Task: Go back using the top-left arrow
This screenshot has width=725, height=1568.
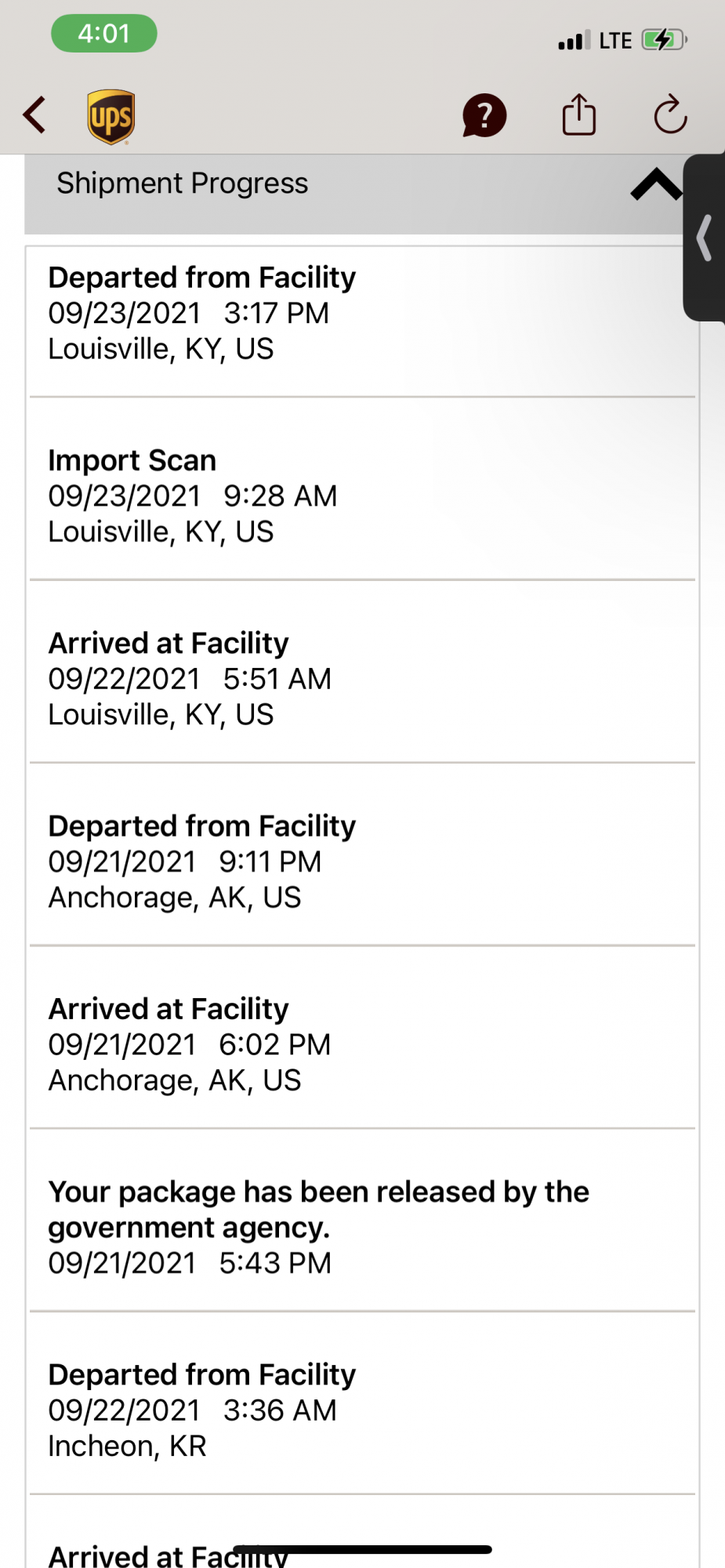Action: pyautogui.click(x=34, y=115)
